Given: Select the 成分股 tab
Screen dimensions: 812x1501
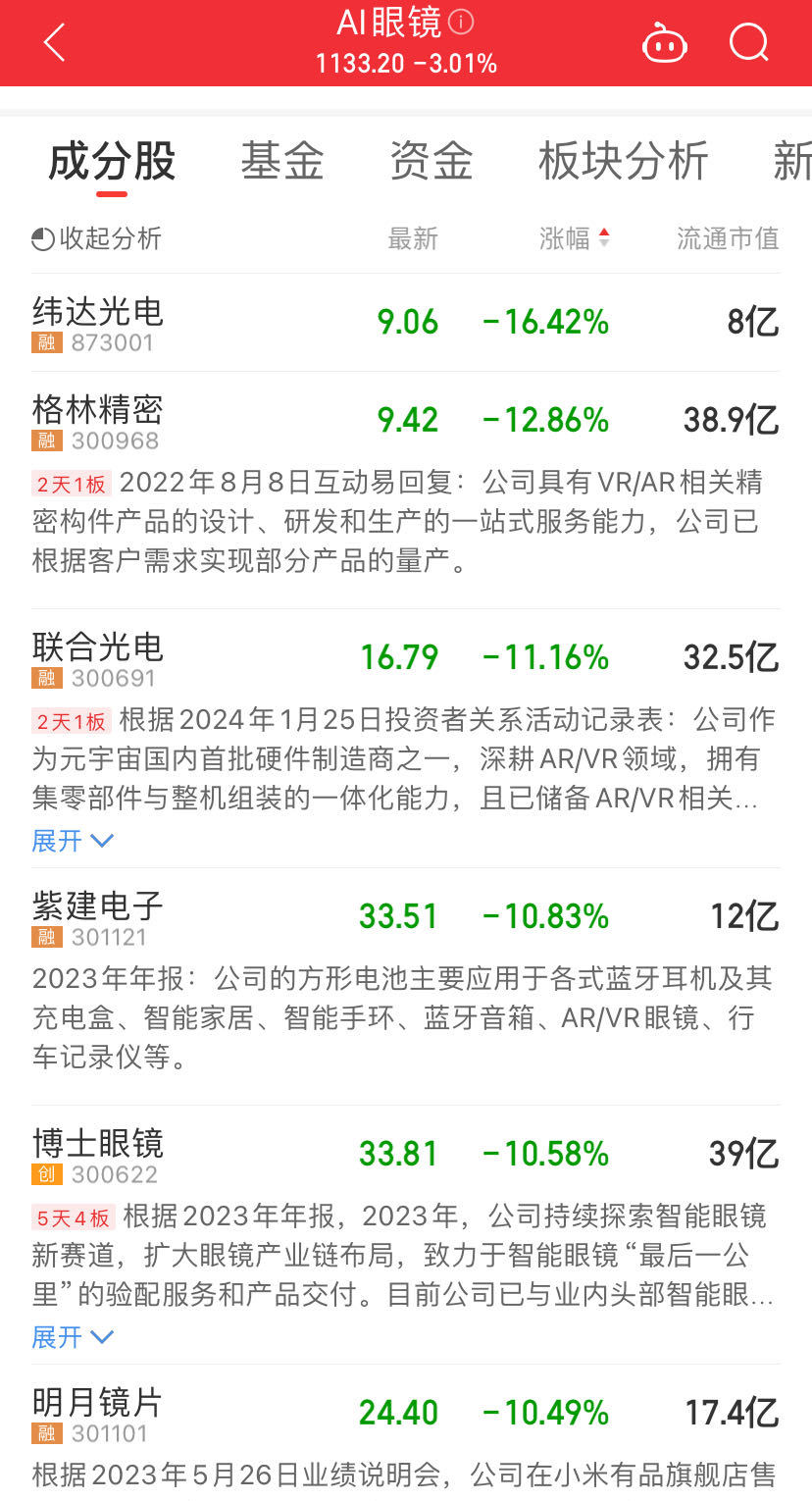Looking at the screenshot, I should (112, 161).
